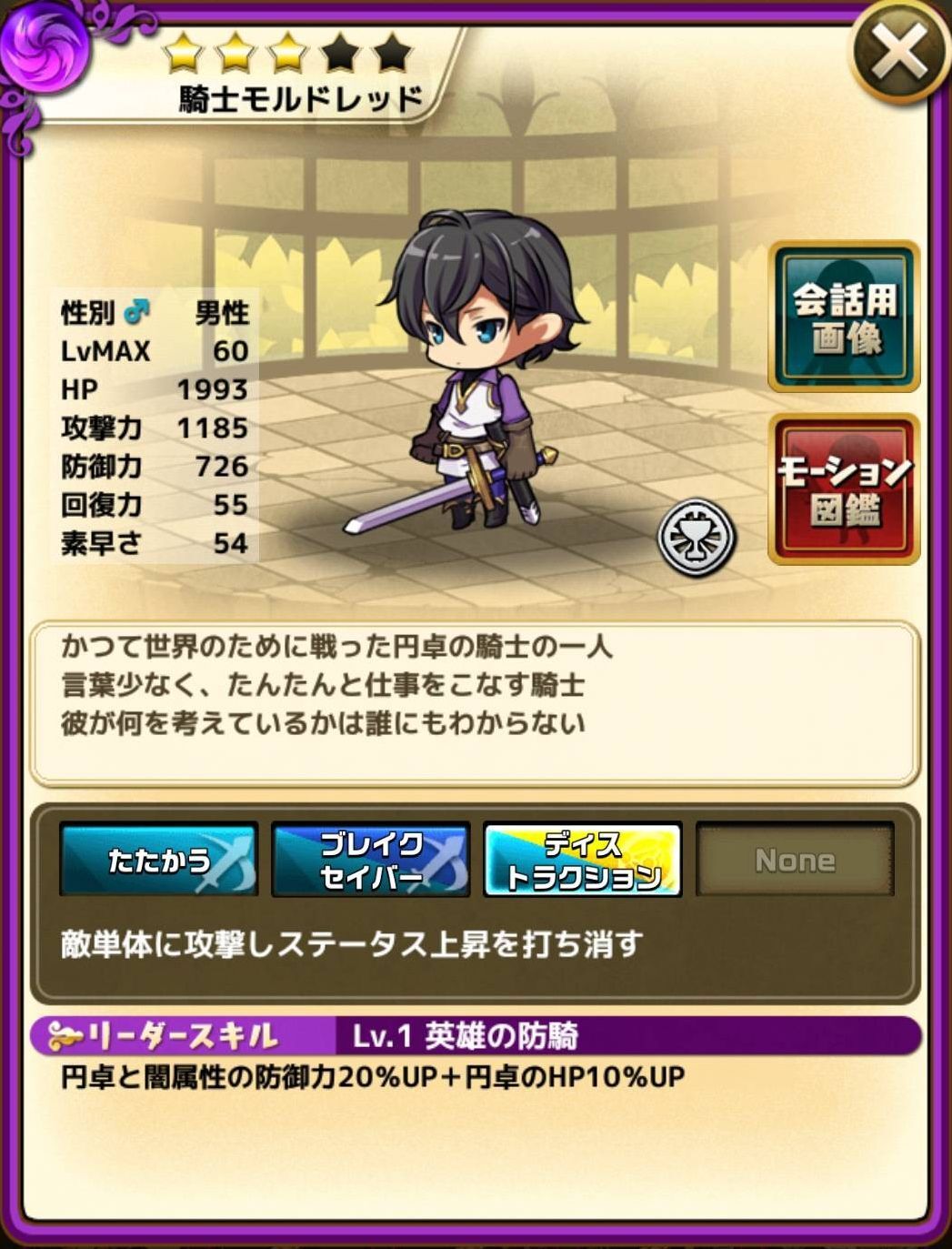
Task: Close the character detail window
Action: (x=898, y=52)
